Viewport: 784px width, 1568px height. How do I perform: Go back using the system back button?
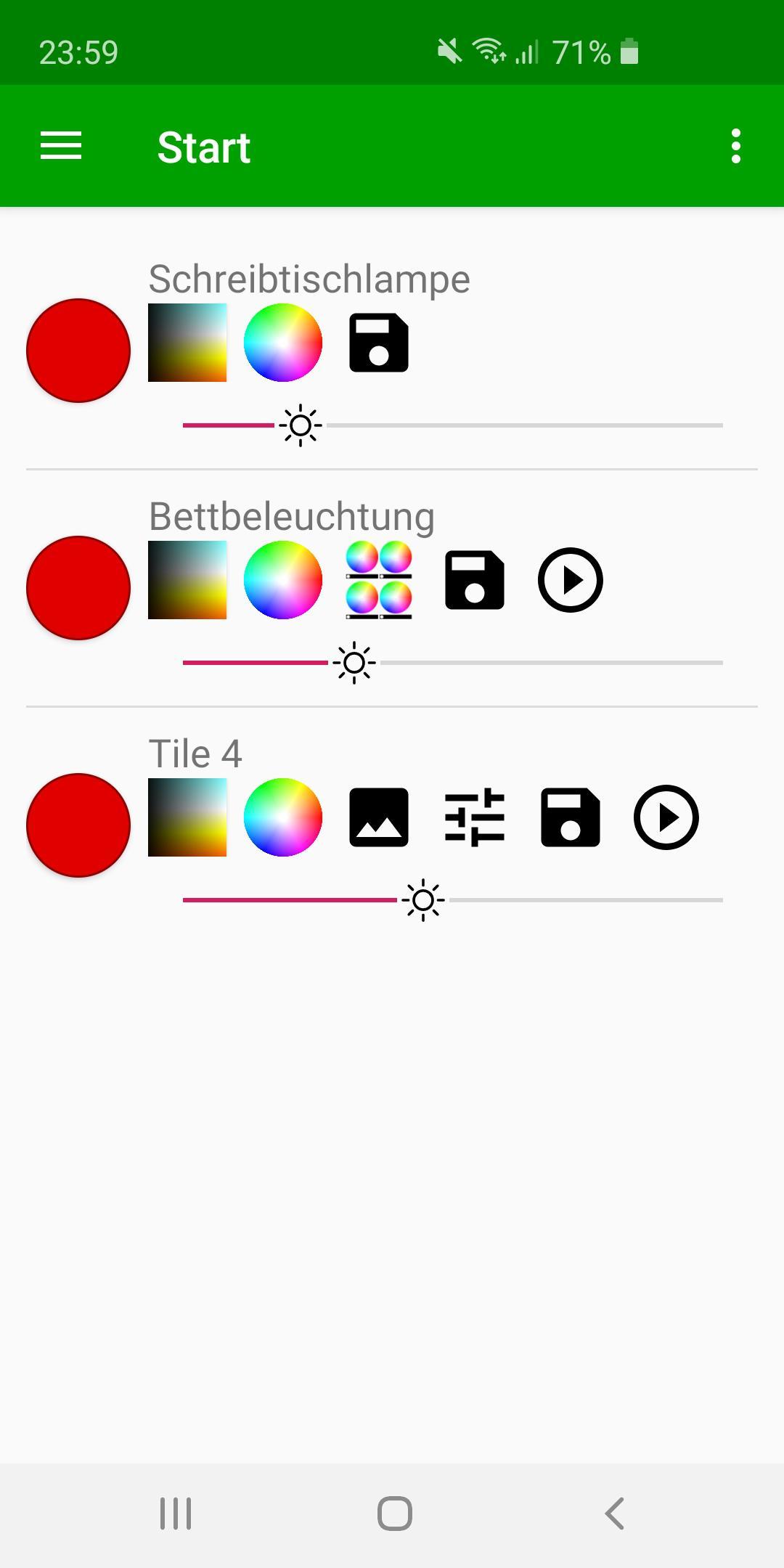[615, 1514]
